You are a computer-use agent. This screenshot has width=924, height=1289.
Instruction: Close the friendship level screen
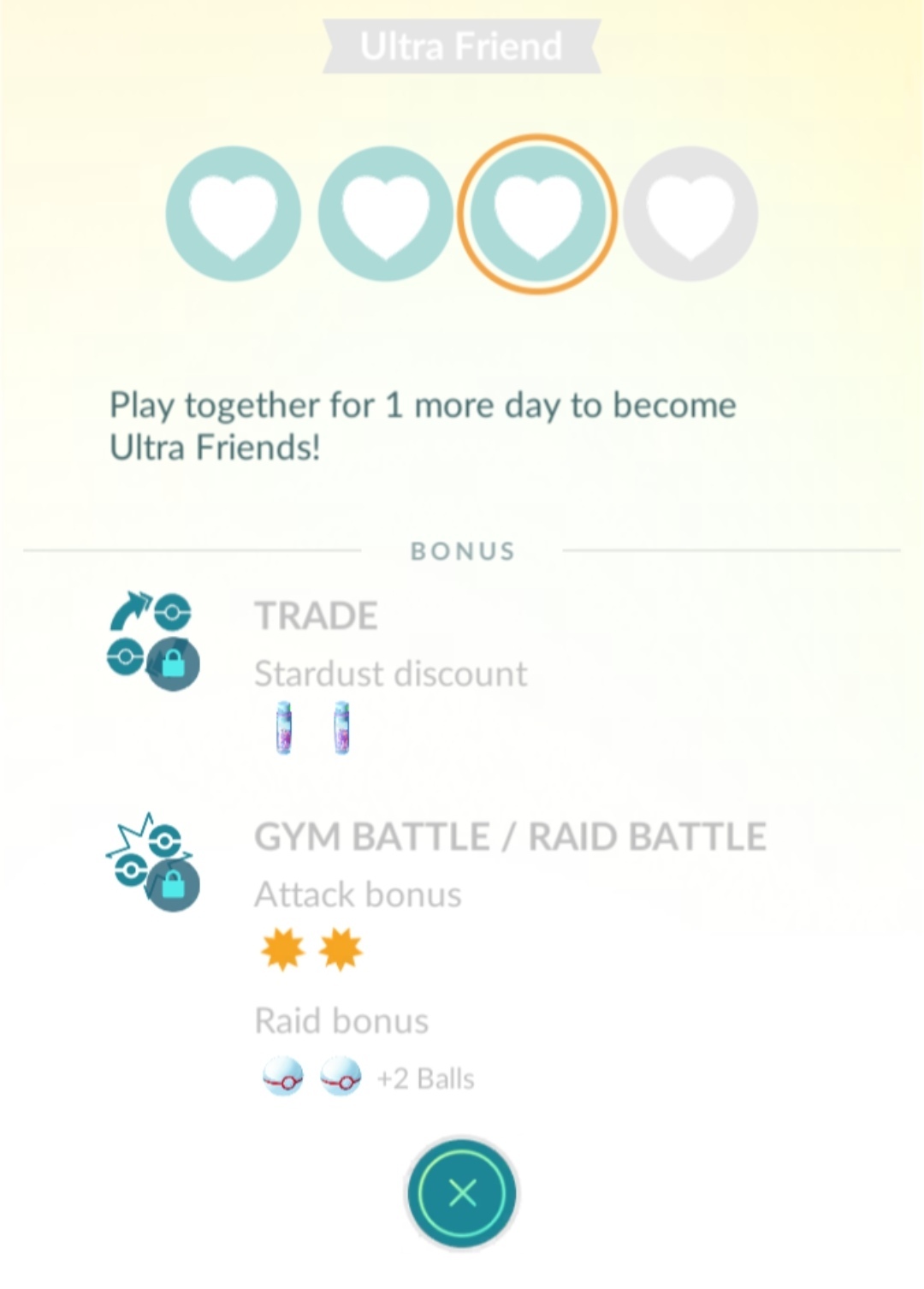[x=462, y=1192]
